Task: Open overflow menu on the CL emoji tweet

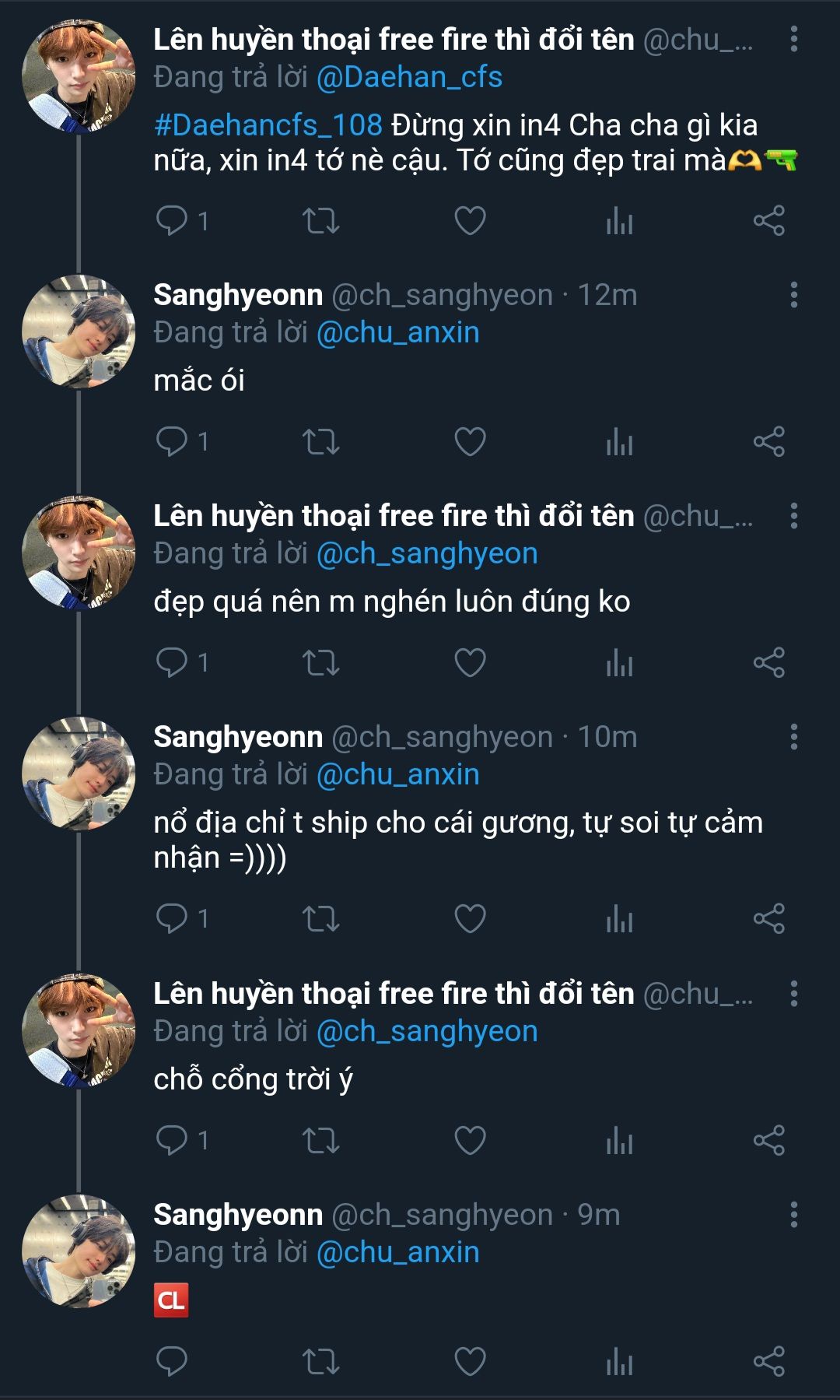Action: (793, 1215)
